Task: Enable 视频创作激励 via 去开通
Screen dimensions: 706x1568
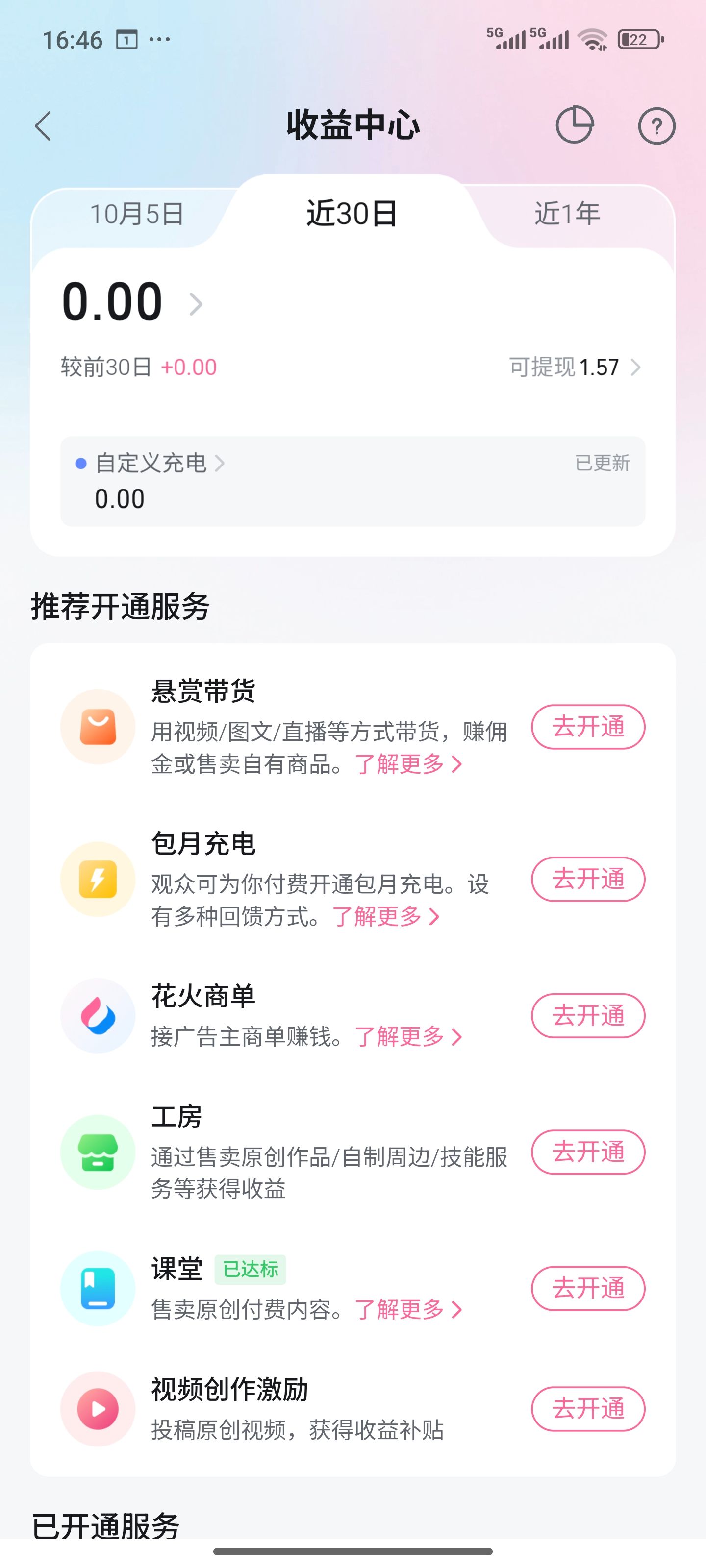Action: point(588,1409)
